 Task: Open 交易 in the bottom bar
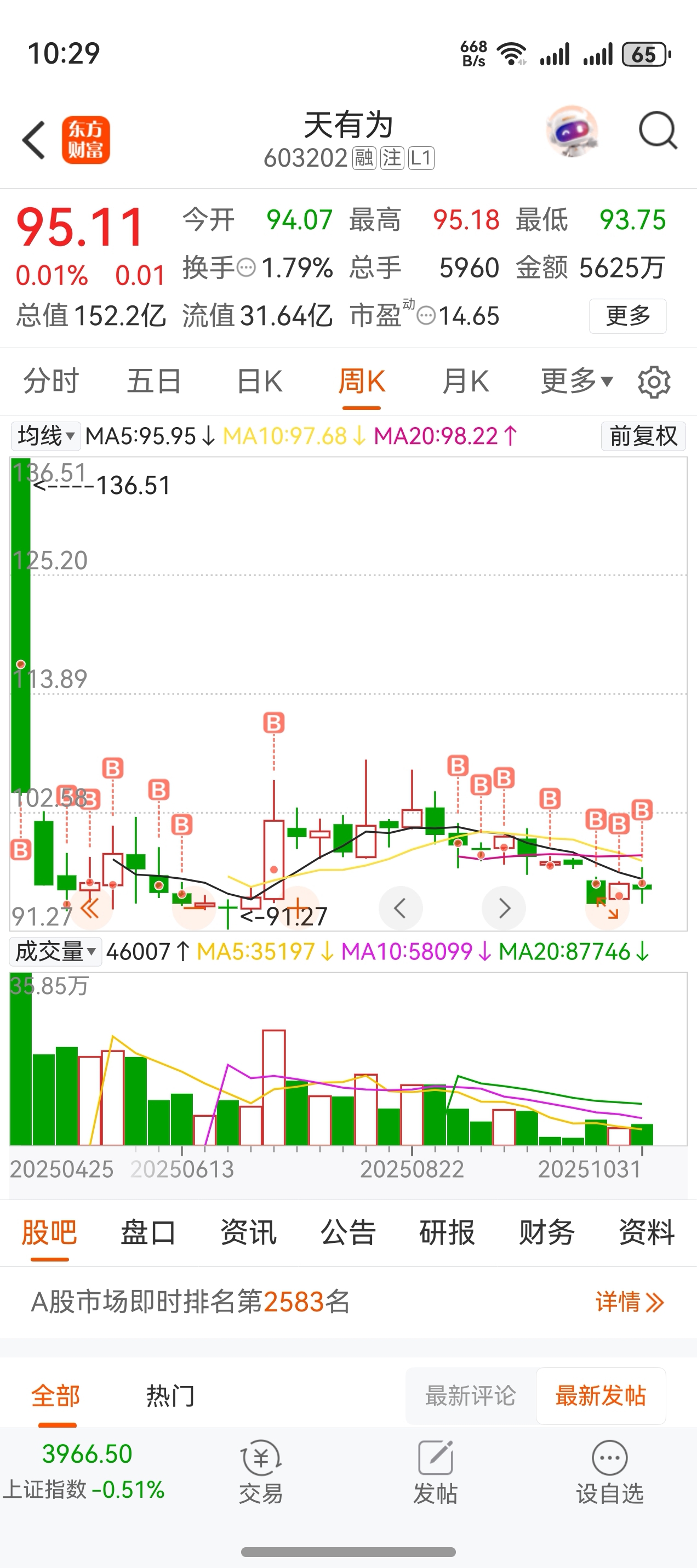pos(260,1472)
